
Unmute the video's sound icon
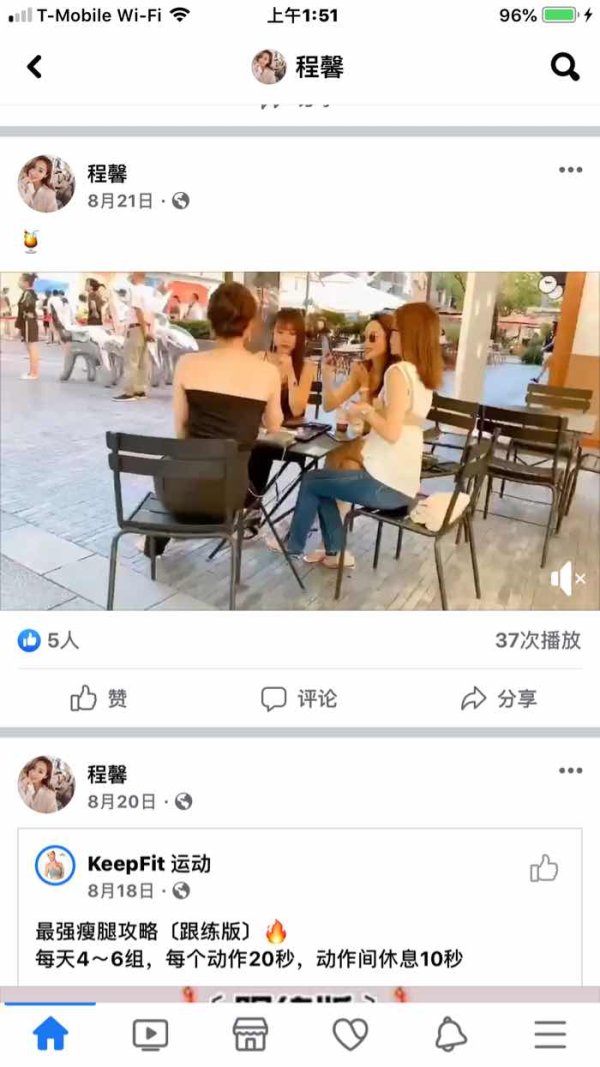(567, 579)
